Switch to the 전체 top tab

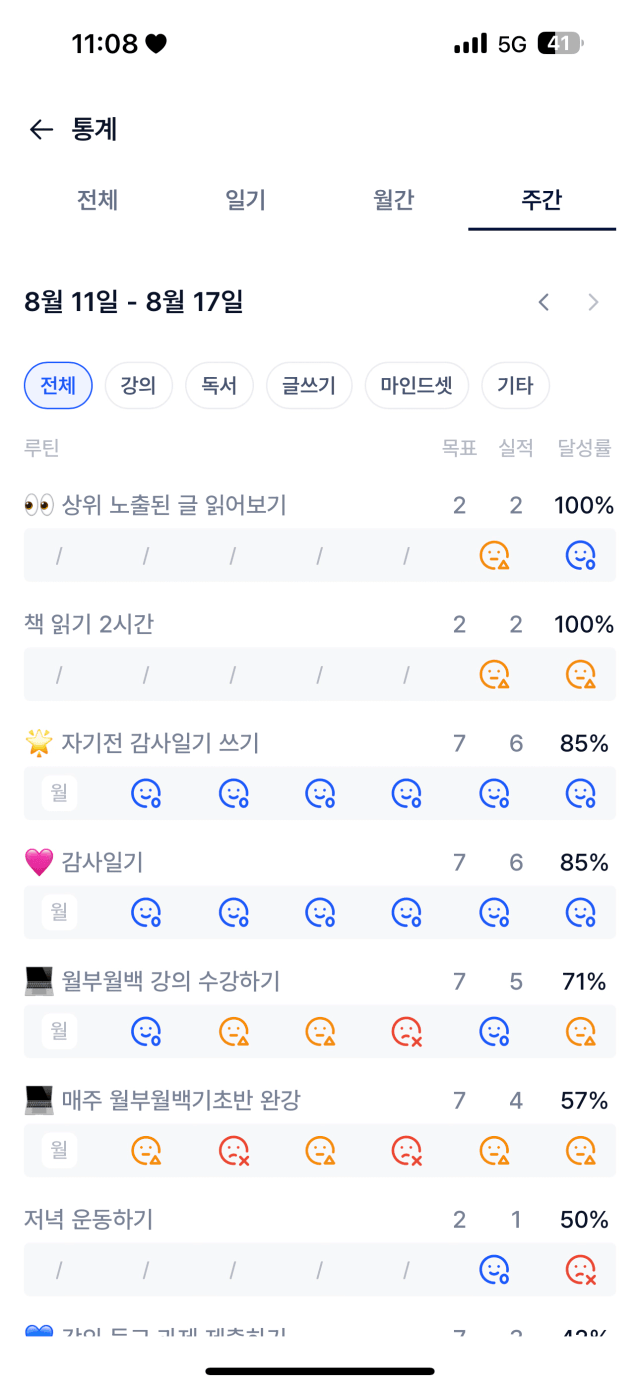98,199
